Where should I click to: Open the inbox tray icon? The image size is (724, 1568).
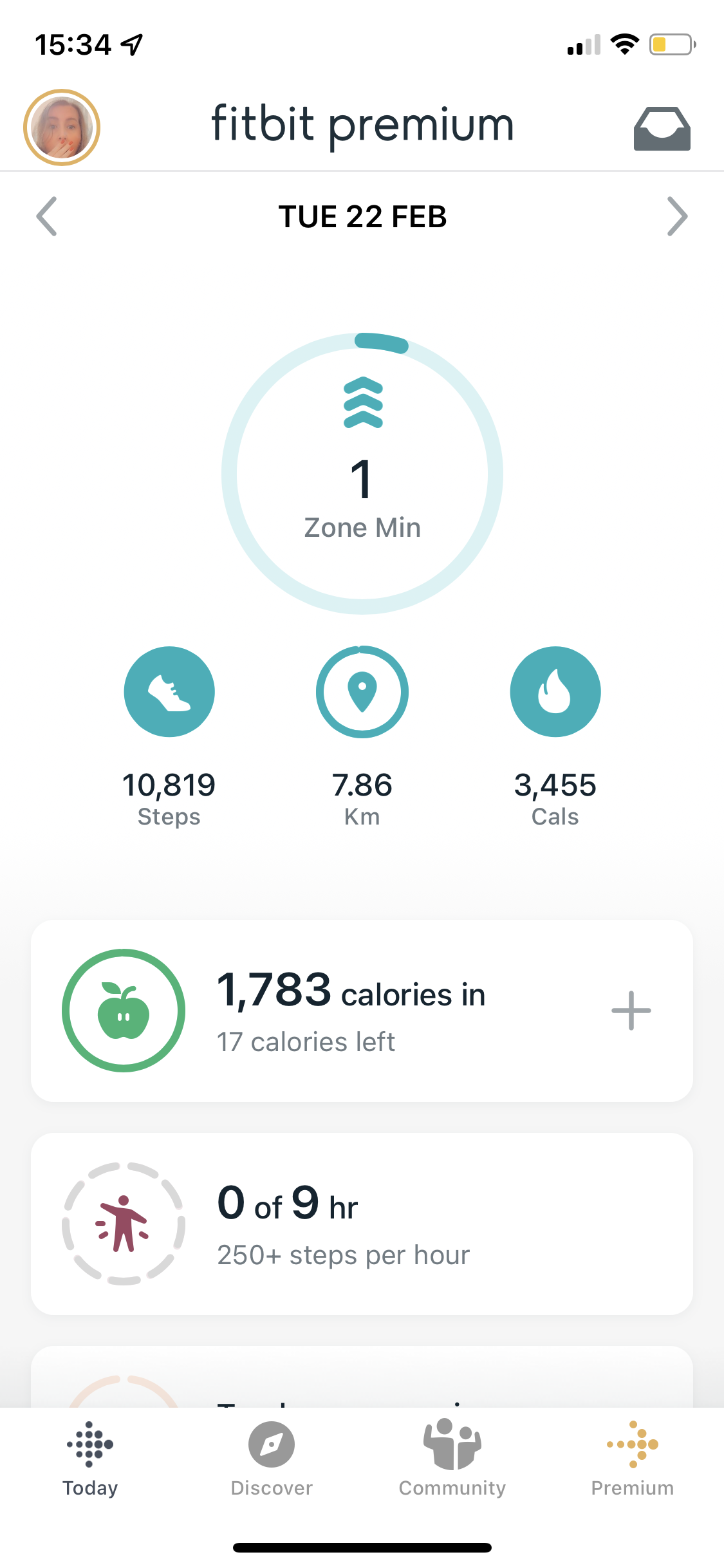point(662,129)
